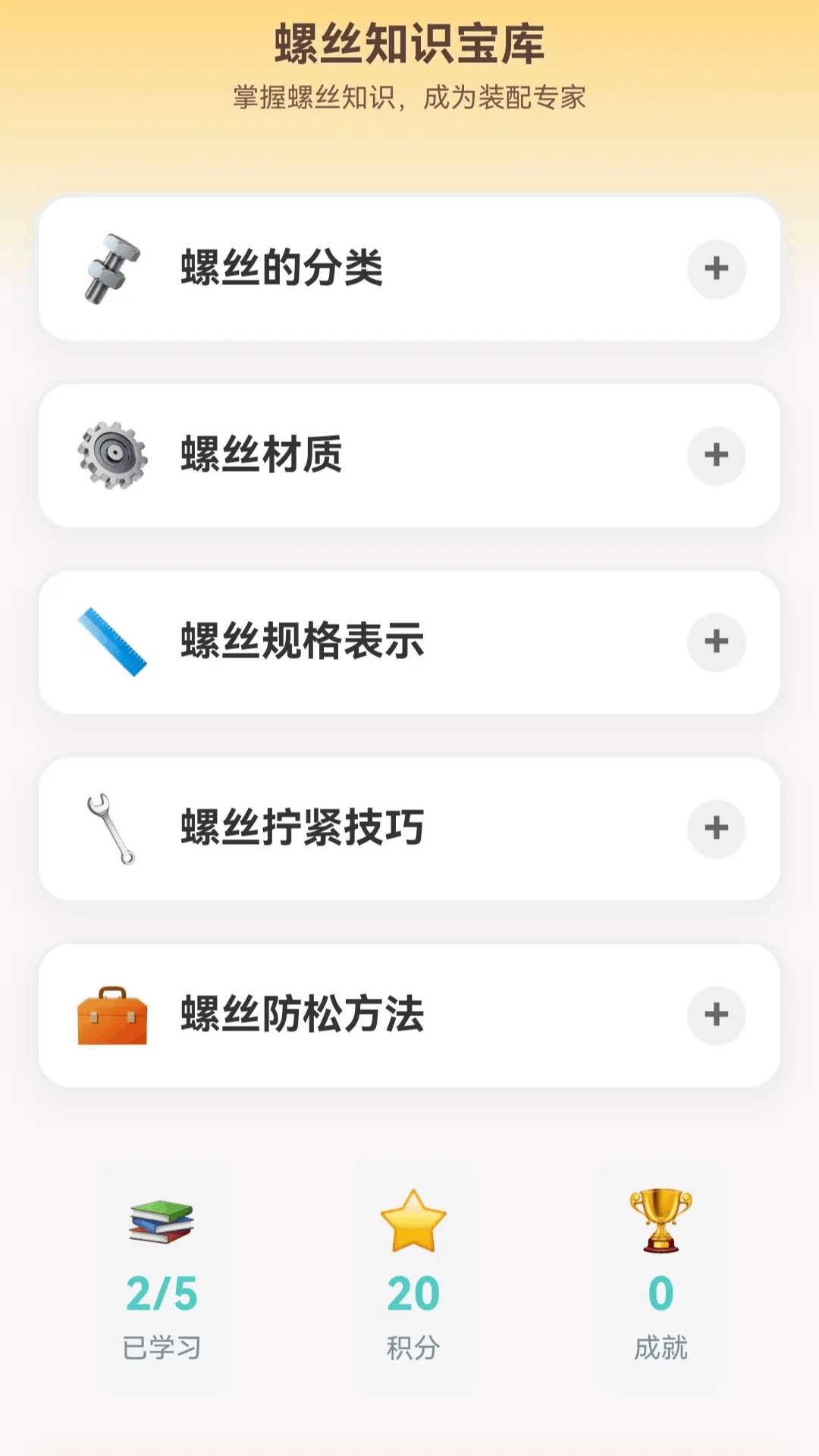
Task: Expand the 螺丝拧紧技巧 section
Action: (716, 830)
